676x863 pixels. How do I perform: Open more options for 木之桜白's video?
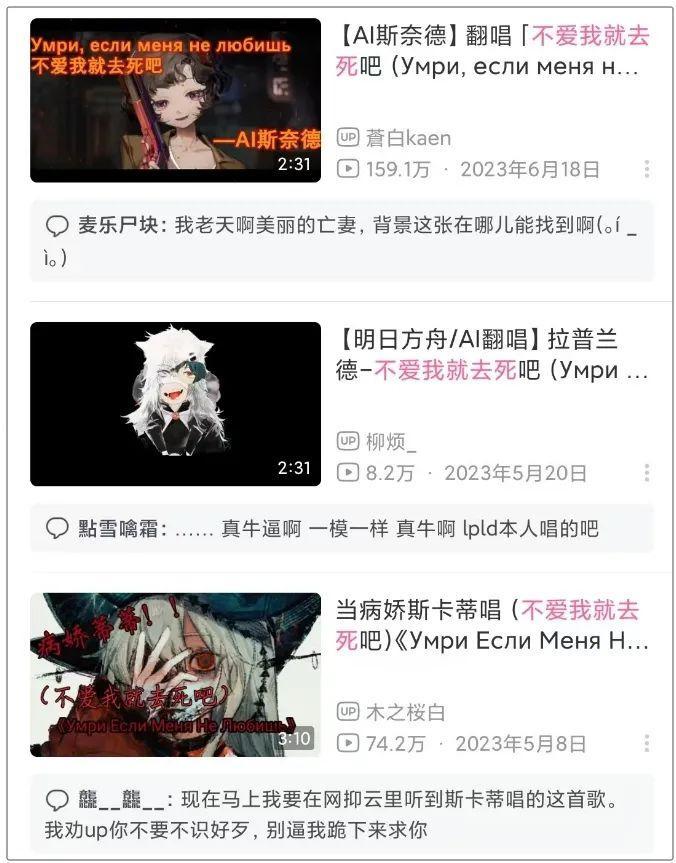[x=647, y=743]
